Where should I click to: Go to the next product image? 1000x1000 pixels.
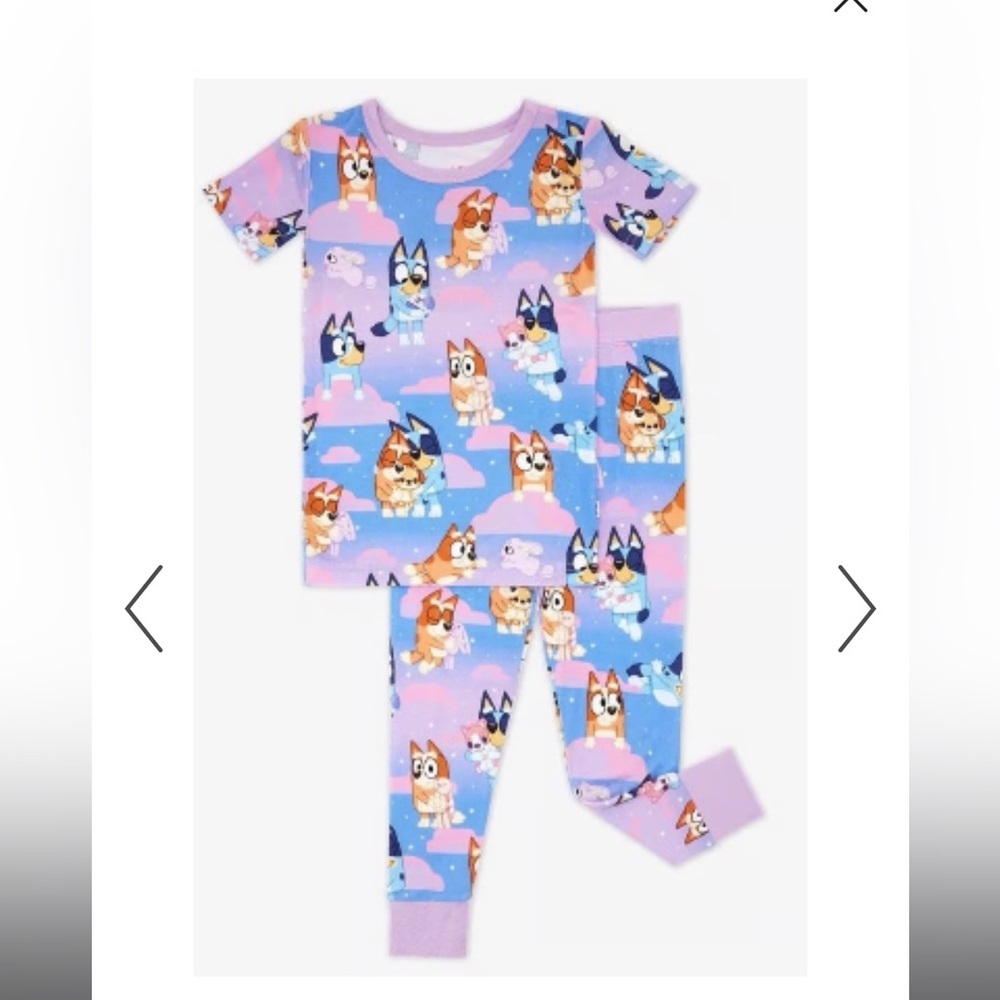point(856,608)
